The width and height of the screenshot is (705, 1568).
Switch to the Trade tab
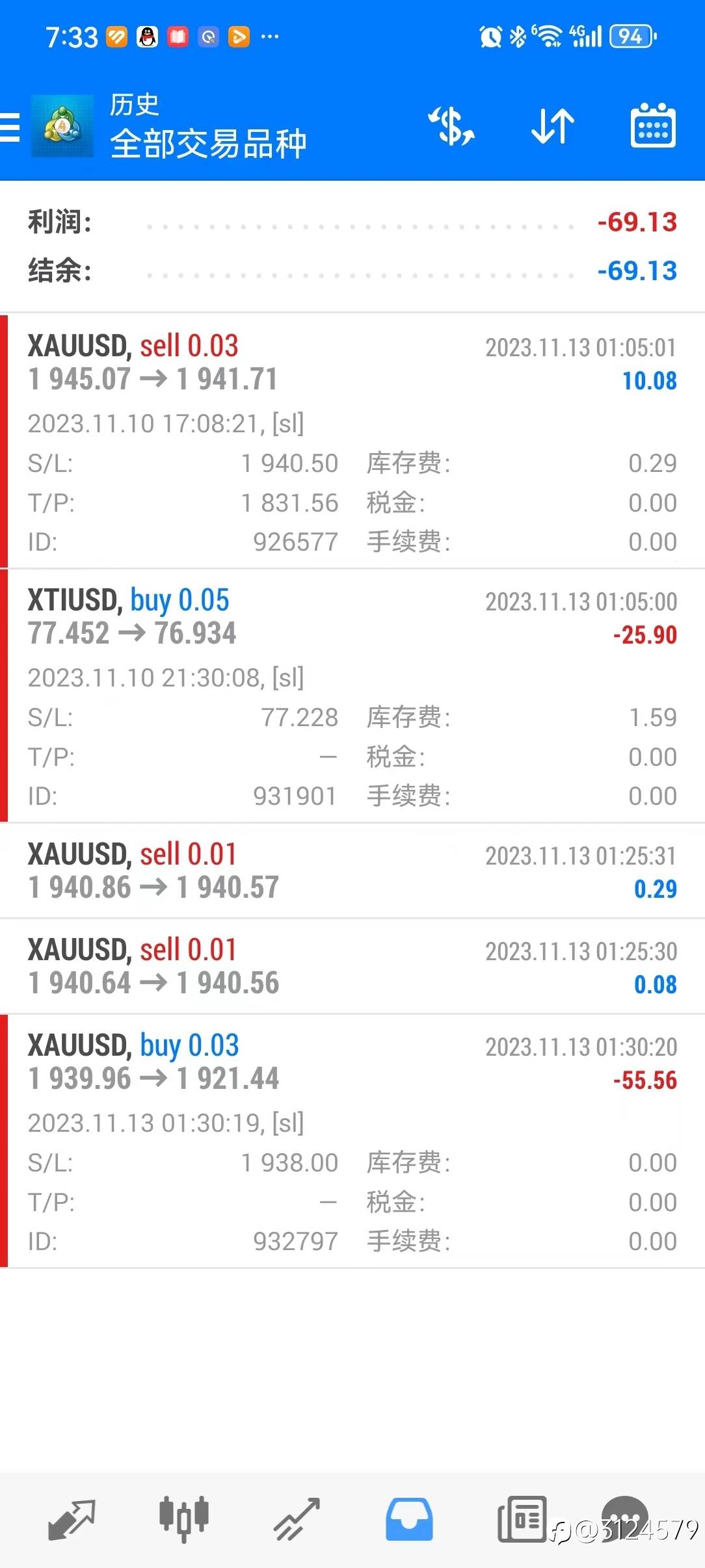click(297, 1519)
